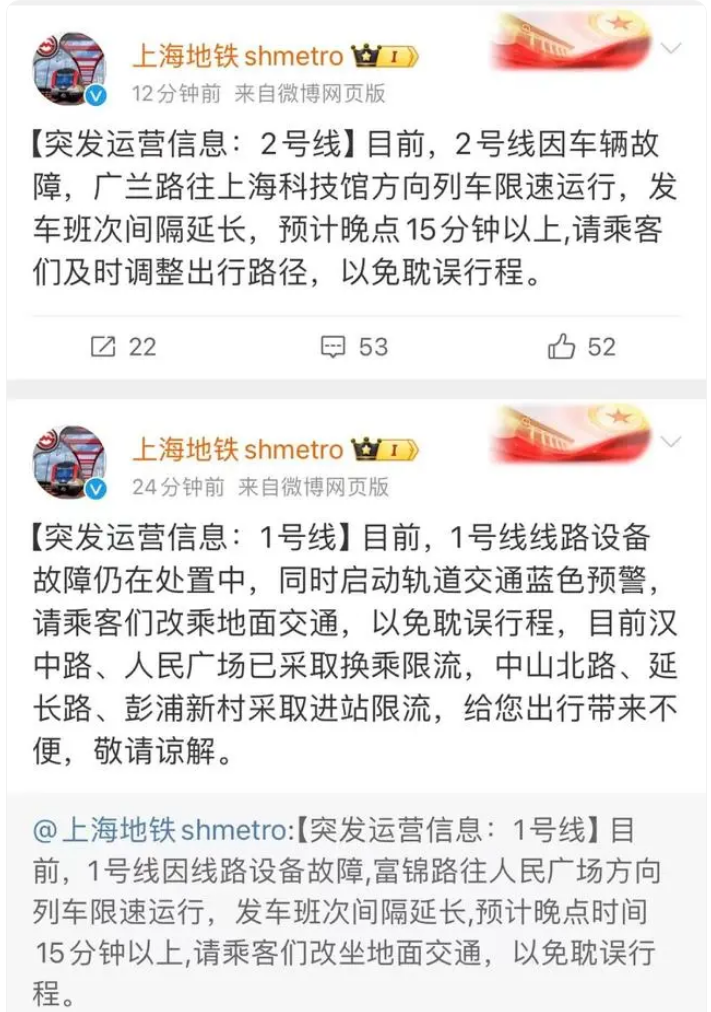Expand options chevron on the 12分钟前 post
Image resolution: width=711 pixels, height=1012 pixels.
(672, 48)
